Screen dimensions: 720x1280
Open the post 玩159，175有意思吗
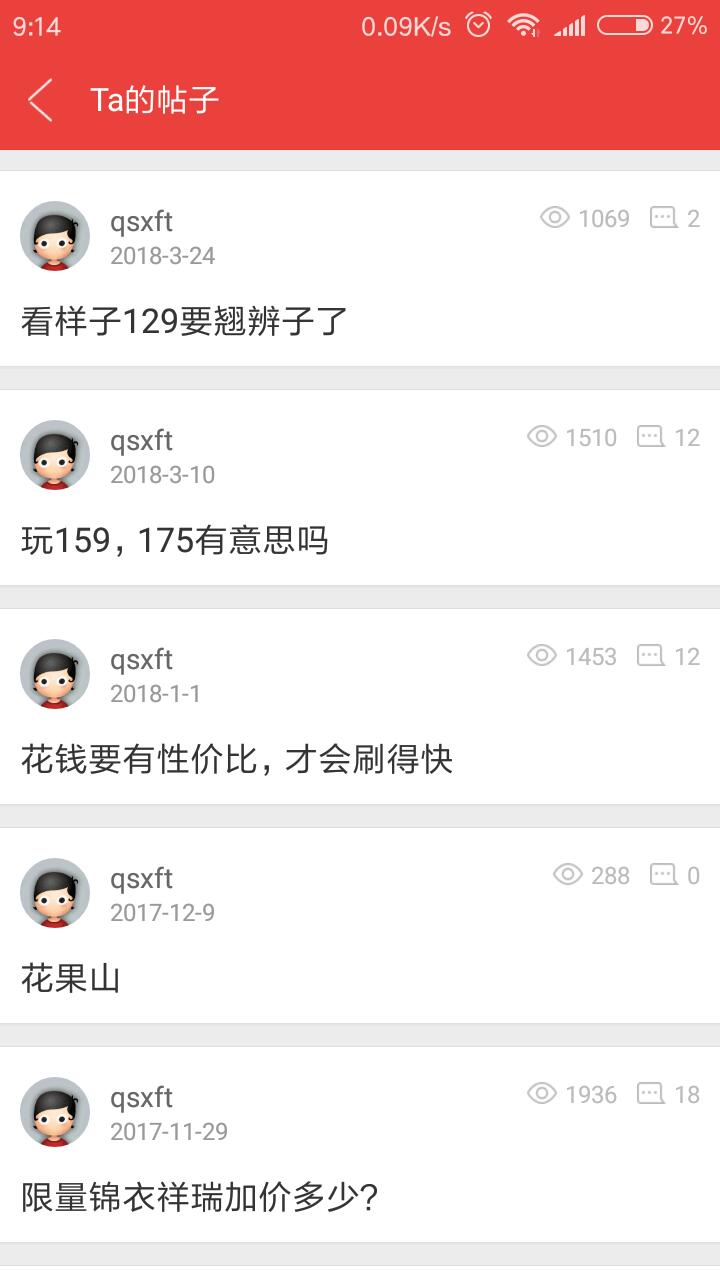click(175, 541)
